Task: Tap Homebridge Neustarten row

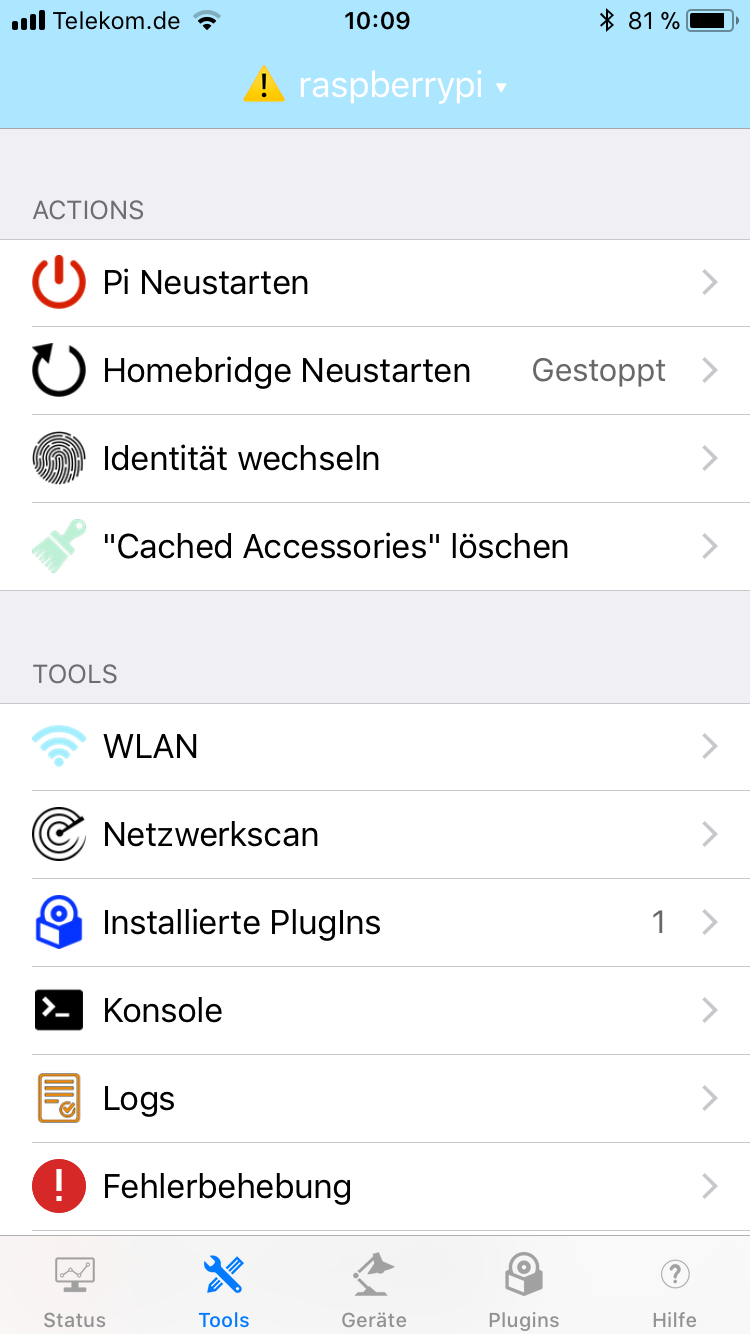Action: point(375,371)
